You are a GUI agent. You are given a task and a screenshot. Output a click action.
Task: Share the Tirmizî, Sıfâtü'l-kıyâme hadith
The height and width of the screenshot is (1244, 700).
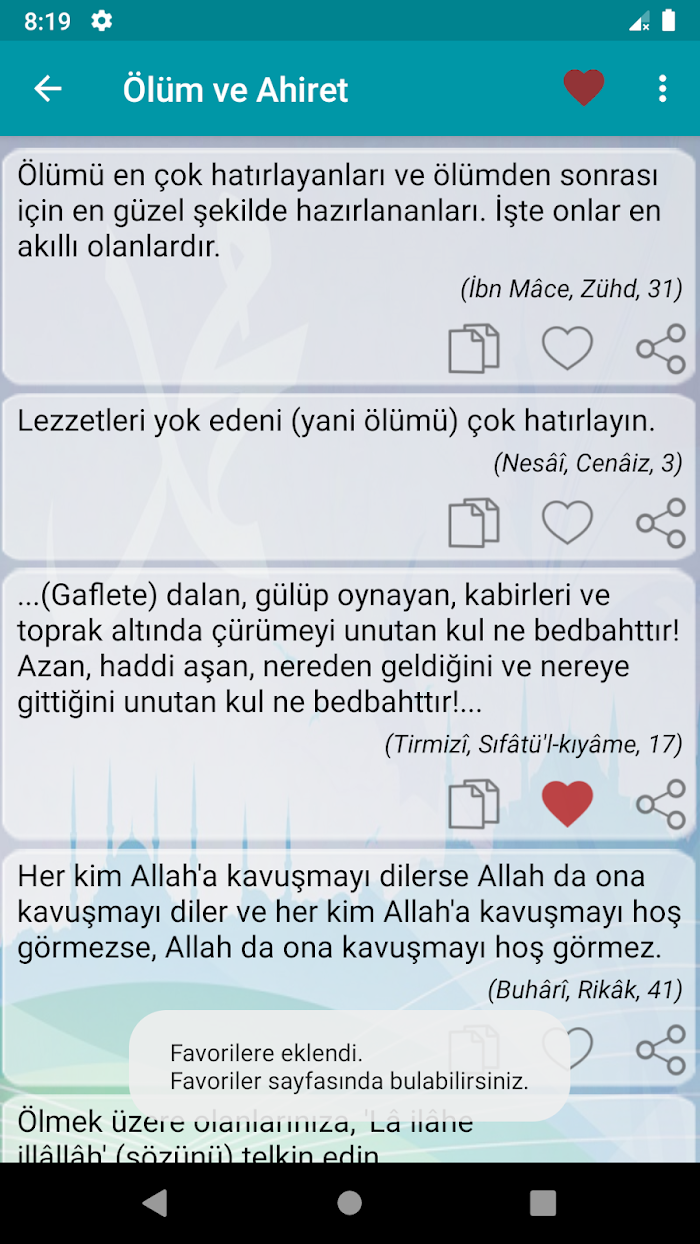coord(661,805)
